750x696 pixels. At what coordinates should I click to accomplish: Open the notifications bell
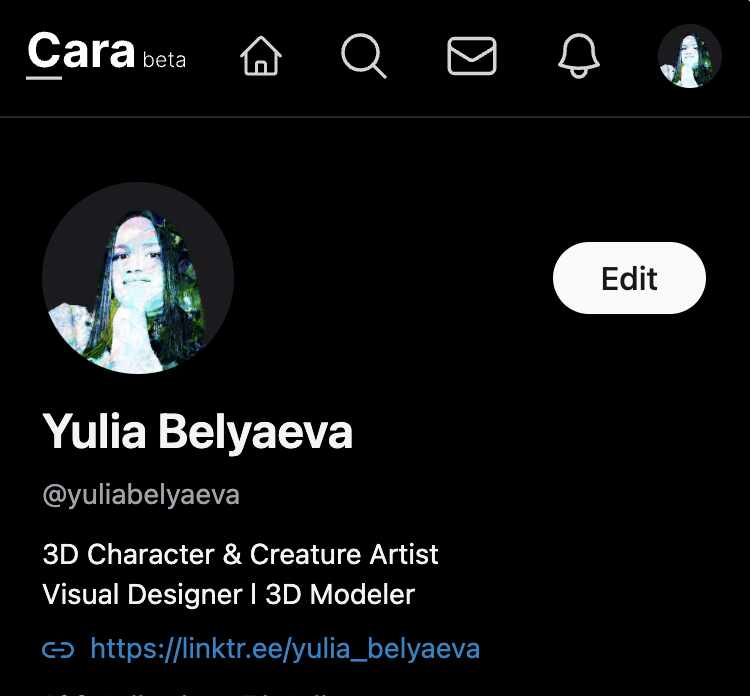578,56
